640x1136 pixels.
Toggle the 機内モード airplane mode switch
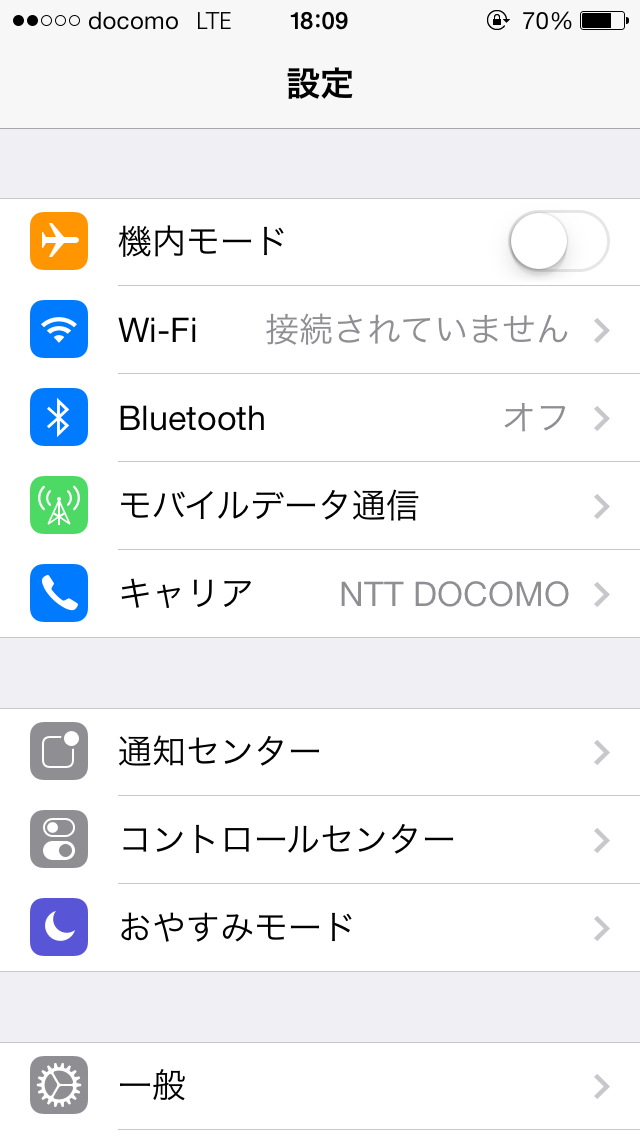pos(559,241)
